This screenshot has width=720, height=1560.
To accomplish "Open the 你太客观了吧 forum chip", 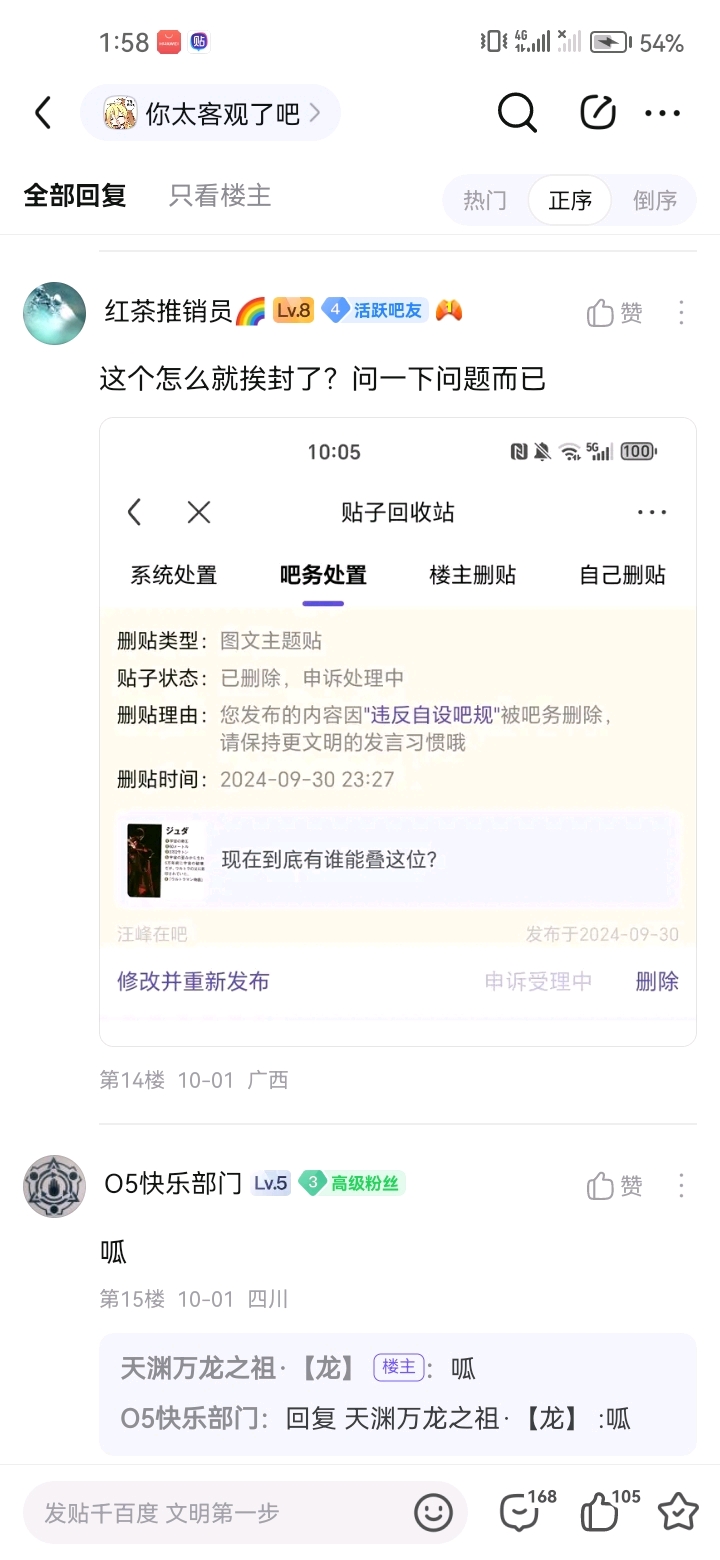I will click(211, 113).
